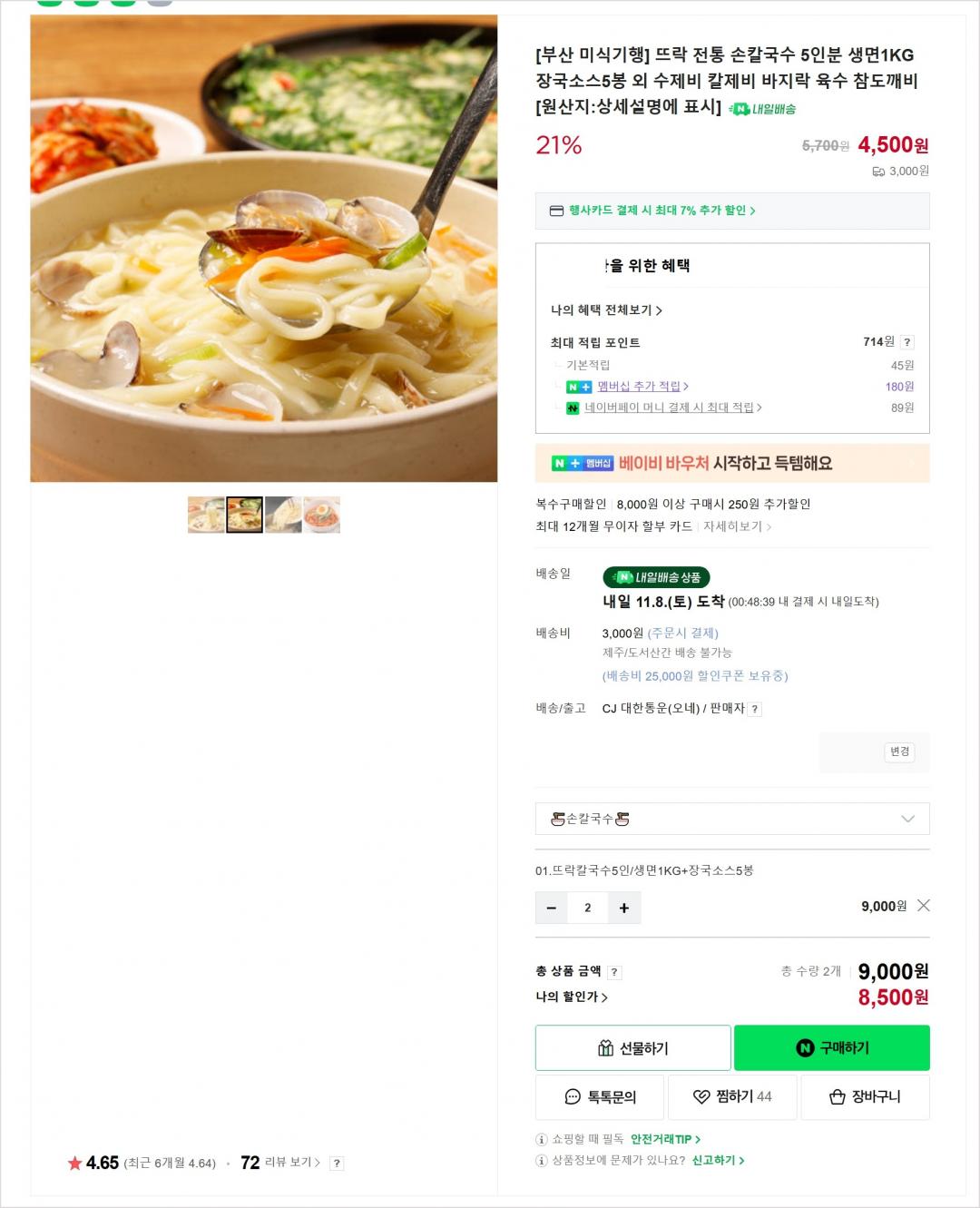Image resolution: width=980 pixels, height=1208 pixels.
Task: Open 톡톡문의 chat inquiry
Action: (600, 1096)
